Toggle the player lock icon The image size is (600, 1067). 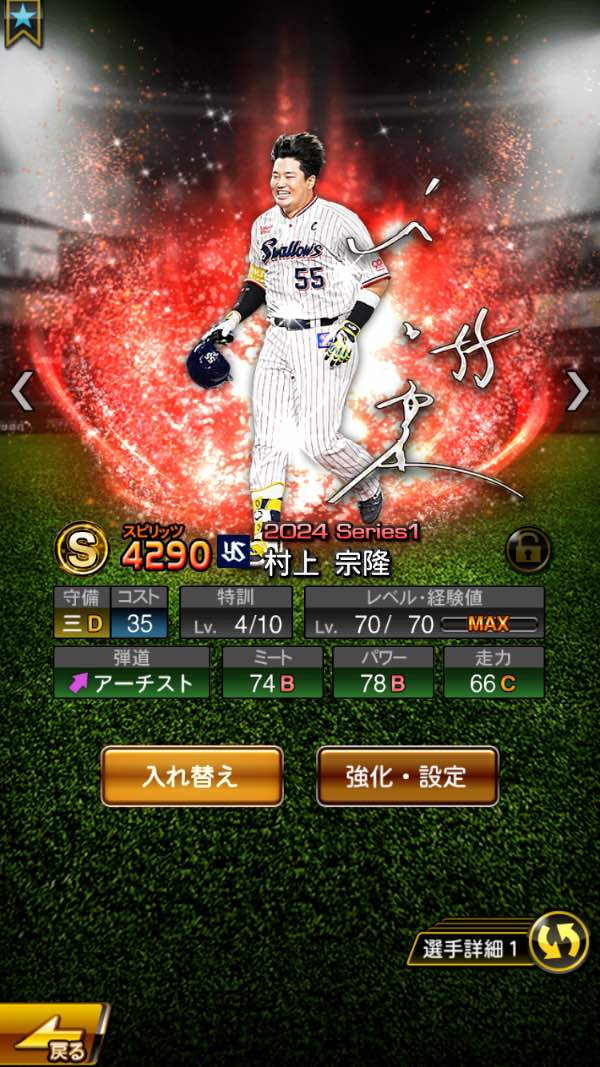(x=527, y=549)
